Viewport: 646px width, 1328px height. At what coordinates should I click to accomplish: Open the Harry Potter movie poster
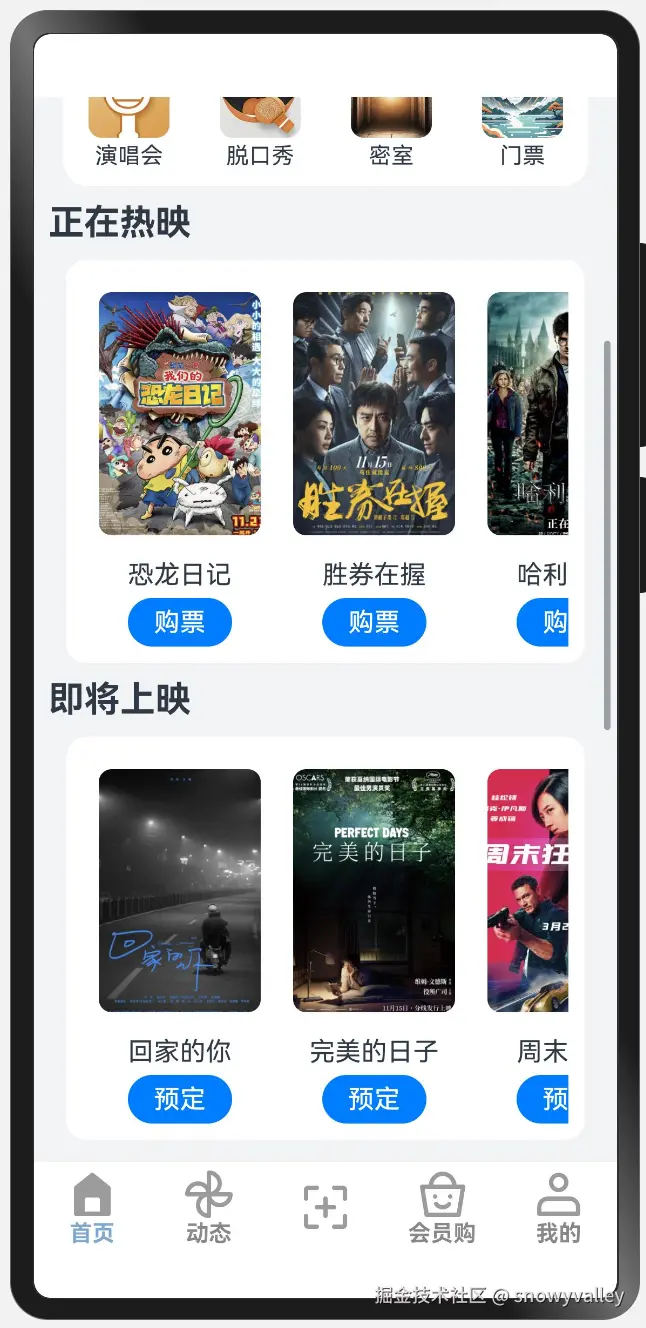pos(528,413)
